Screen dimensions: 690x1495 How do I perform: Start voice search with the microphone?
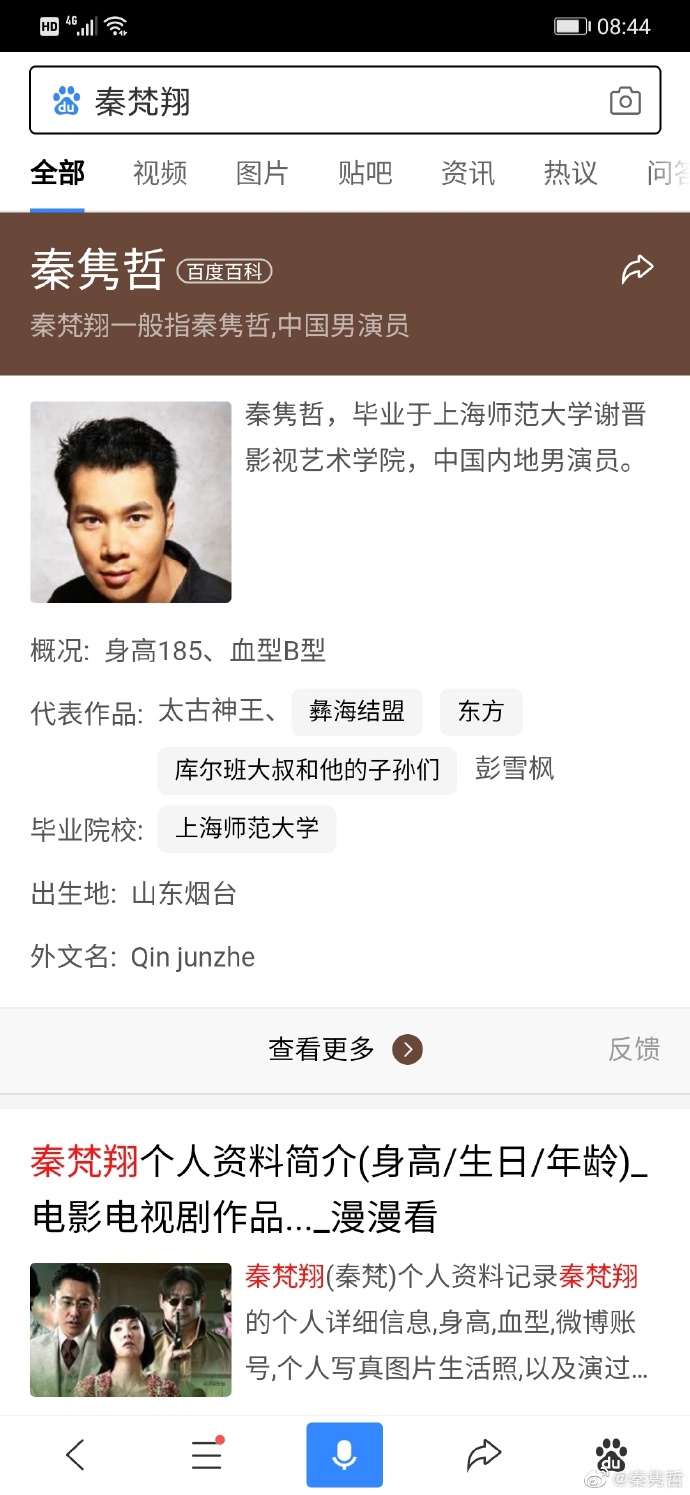tap(344, 1455)
